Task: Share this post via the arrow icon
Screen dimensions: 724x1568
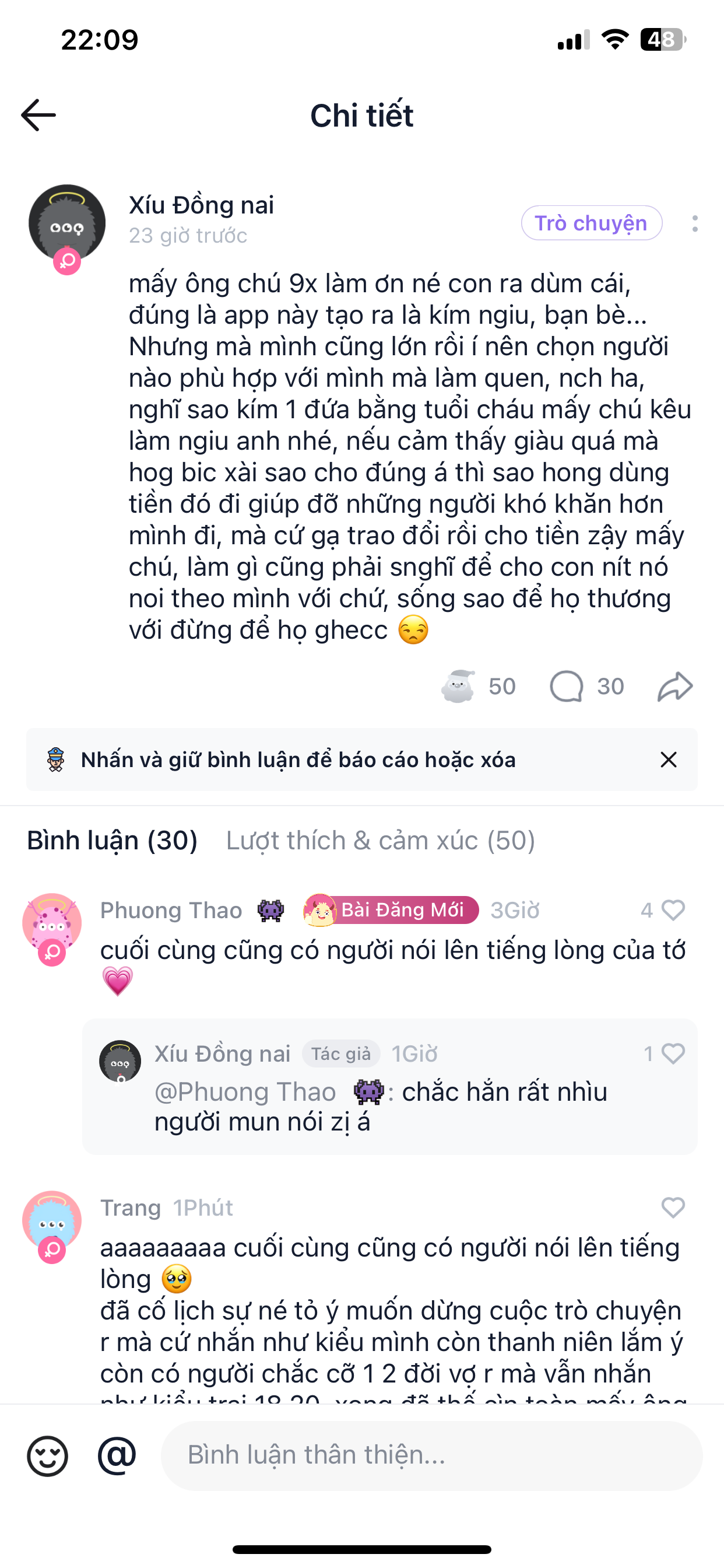Action: tap(674, 687)
